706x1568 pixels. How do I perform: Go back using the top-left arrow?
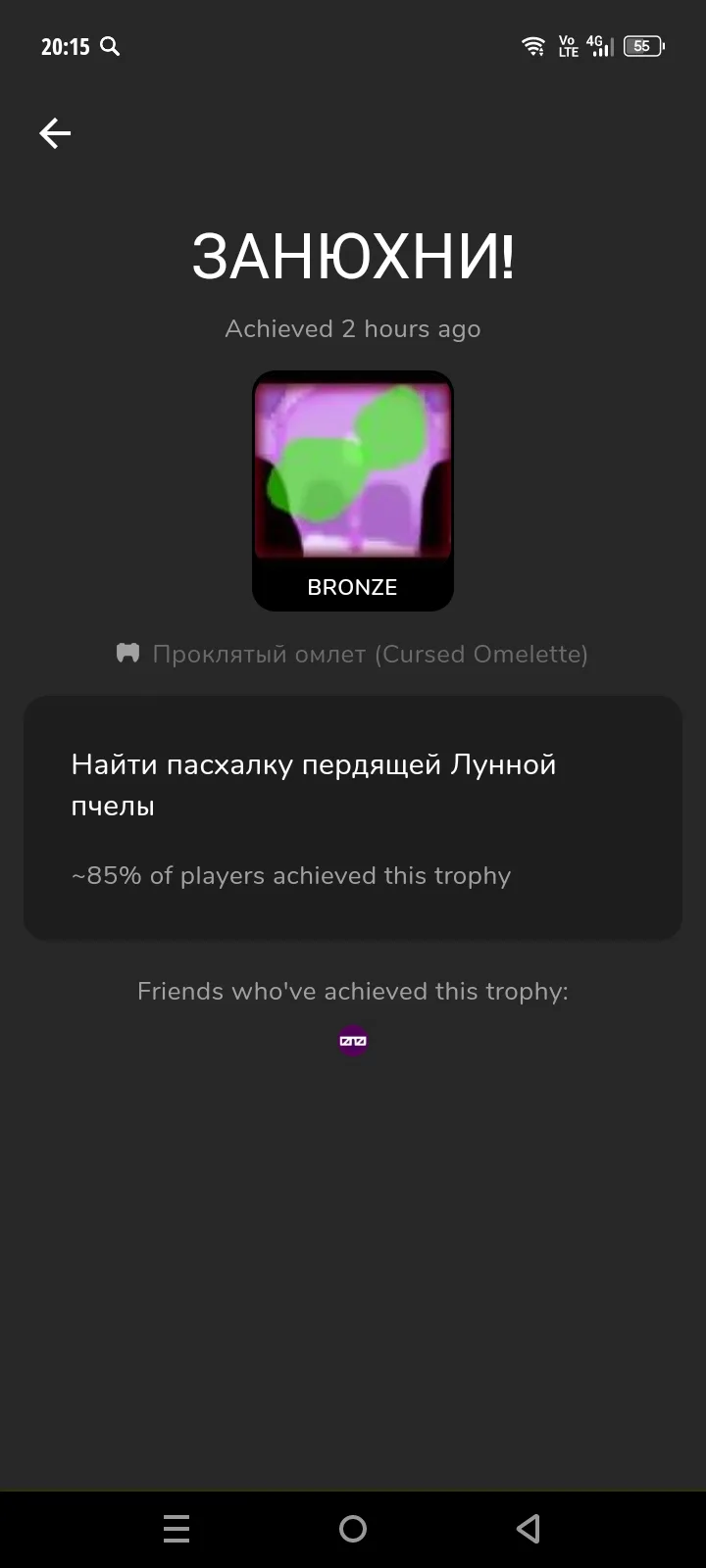coord(55,133)
